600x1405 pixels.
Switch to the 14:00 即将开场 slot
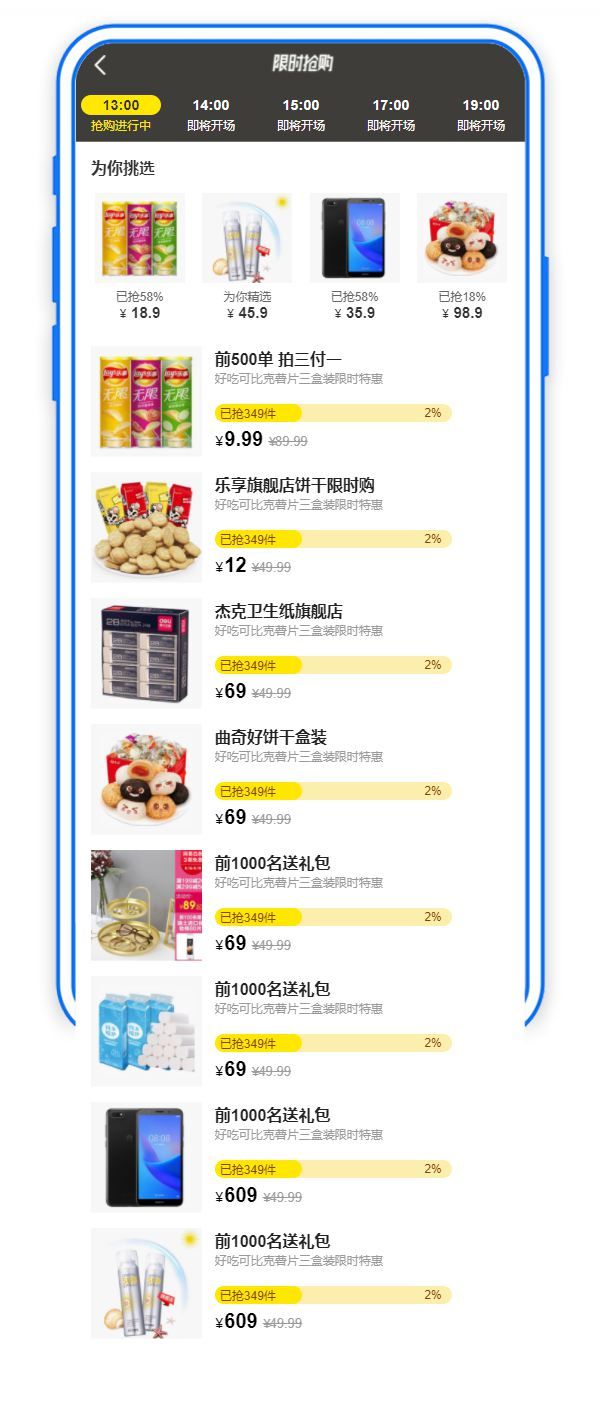[x=211, y=114]
